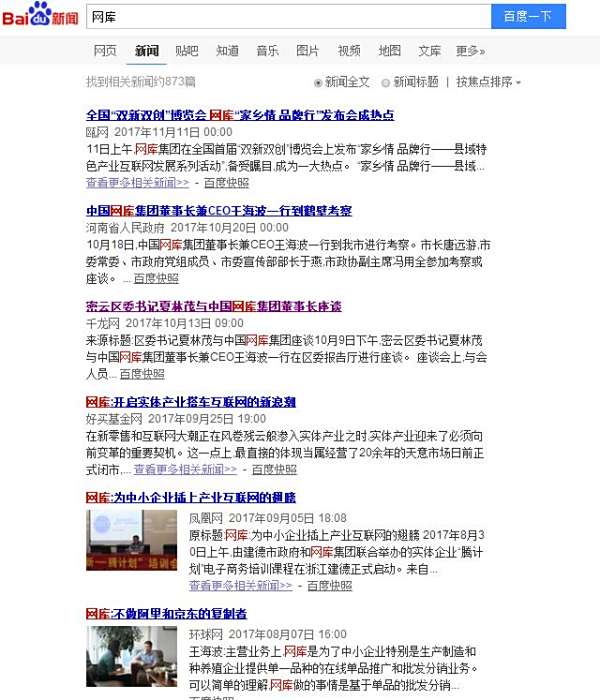Open the article 中国网库集团董事长兼CEO王海波一行到鹤壁考察
Screen dimensions: 600x700
(x=218, y=211)
